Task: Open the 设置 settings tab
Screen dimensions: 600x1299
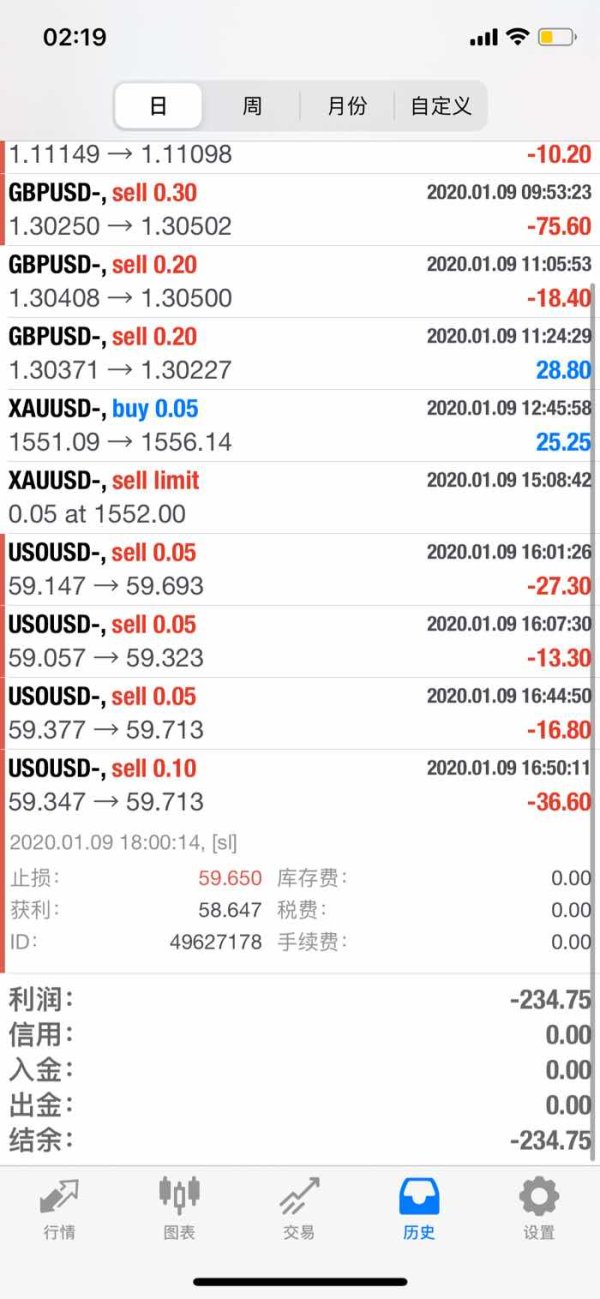Action: pos(539,1207)
